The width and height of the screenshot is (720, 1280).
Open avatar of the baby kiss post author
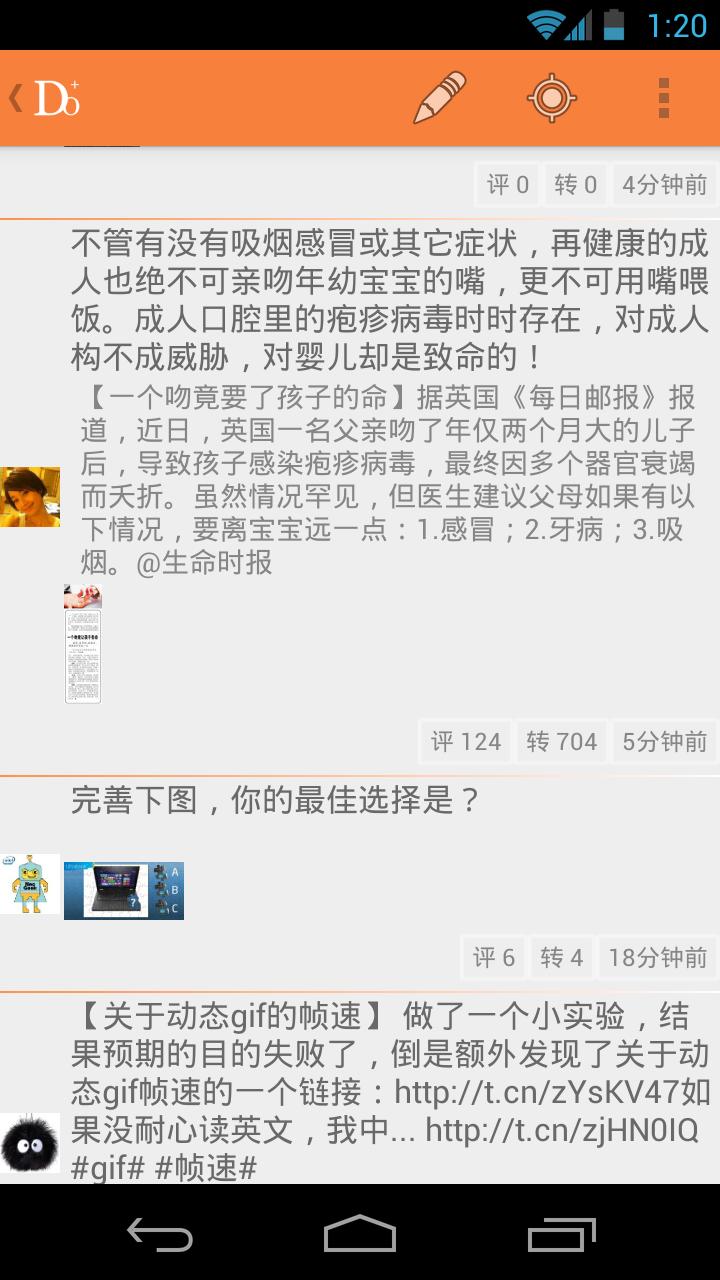click(x=29, y=496)
